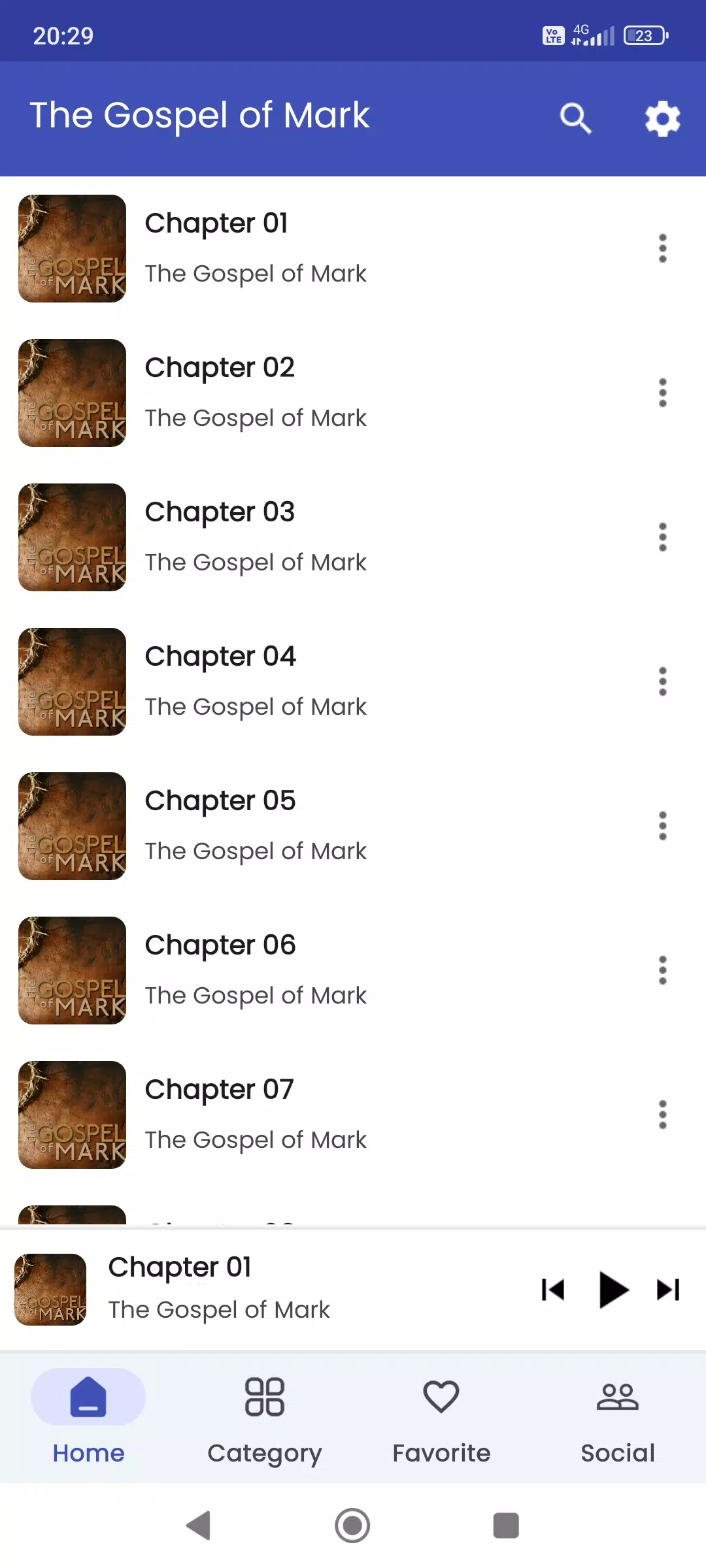
Task: Tap the more options dots beside Chapter 06
Action: click(x=662, y=970)
